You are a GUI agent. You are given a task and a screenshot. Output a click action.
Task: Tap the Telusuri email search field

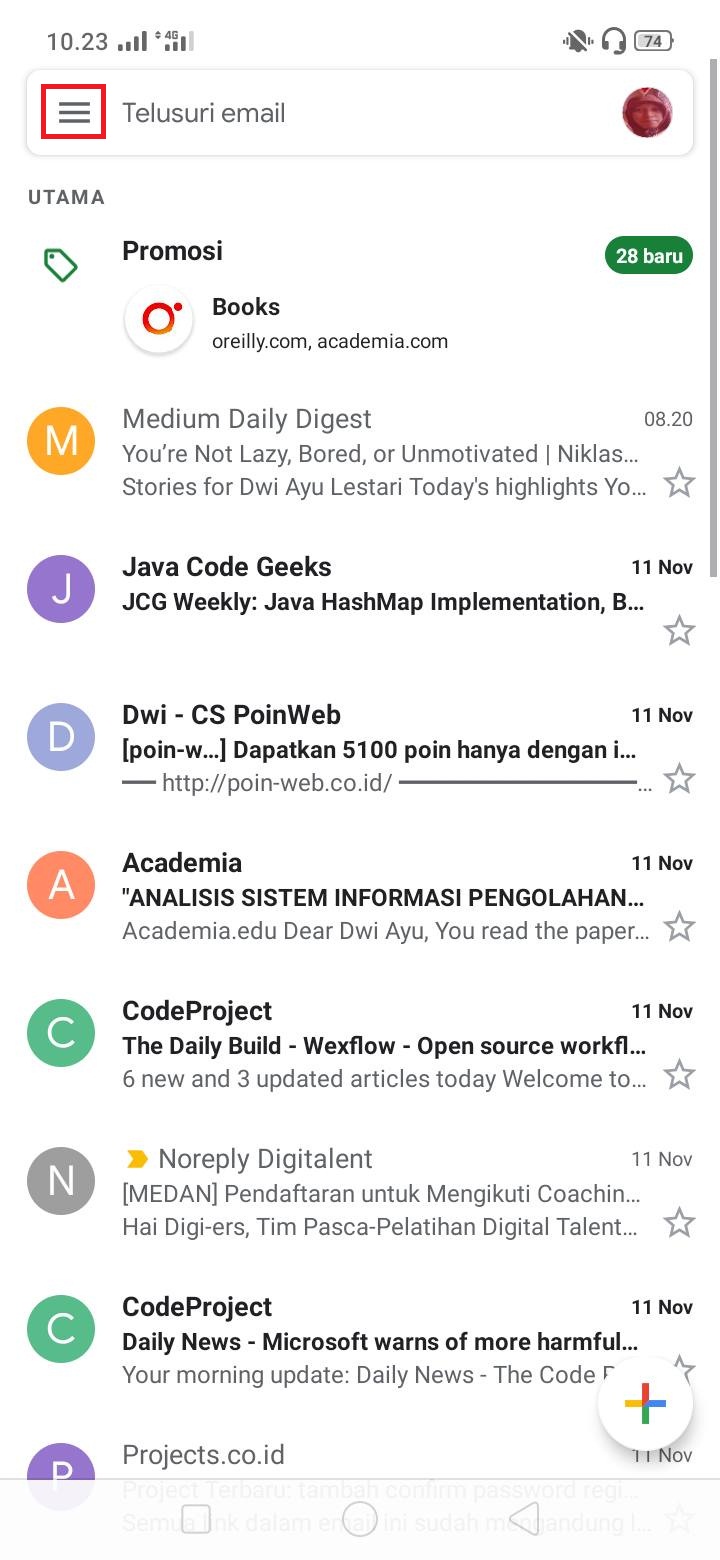[x=360, y=113]
